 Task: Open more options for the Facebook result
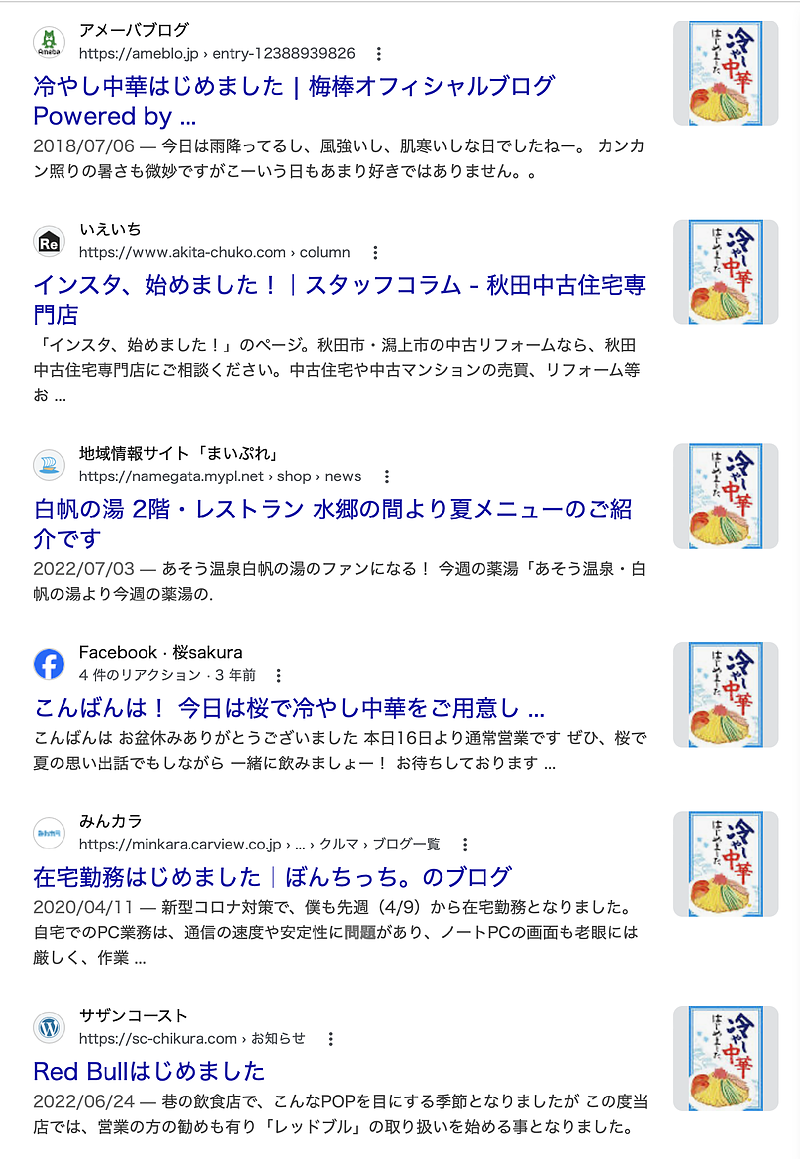[278, 675]
